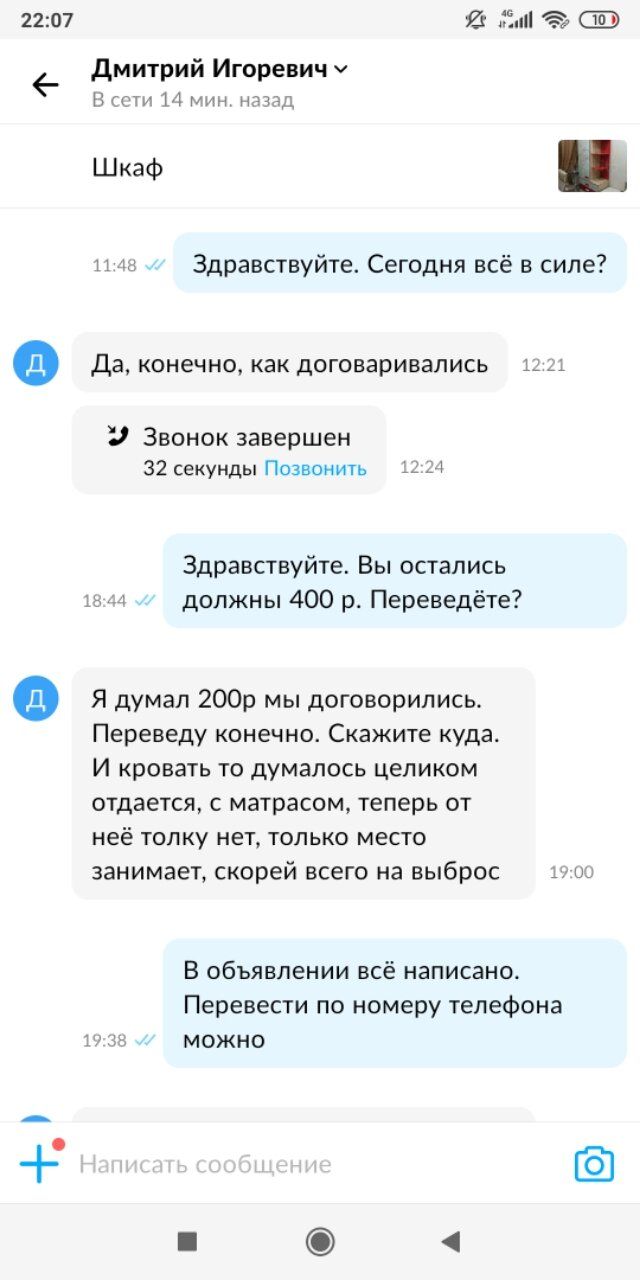Tap the Д avatar next to 12:21 message
The width and height of the screenshot is (640, 1280).
pyautogui.click(x=36, y=363)
